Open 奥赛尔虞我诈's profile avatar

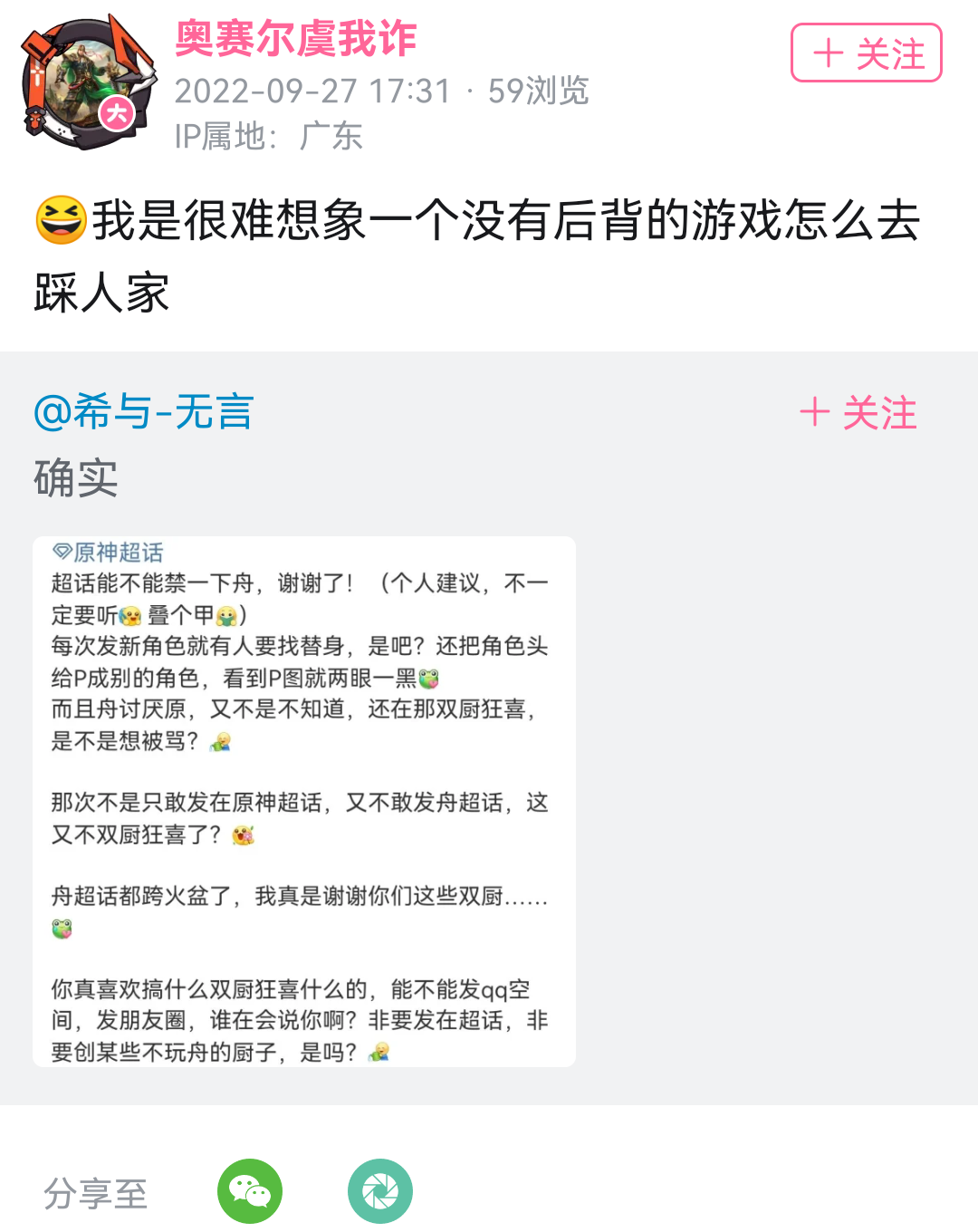[x=87, y=83]
